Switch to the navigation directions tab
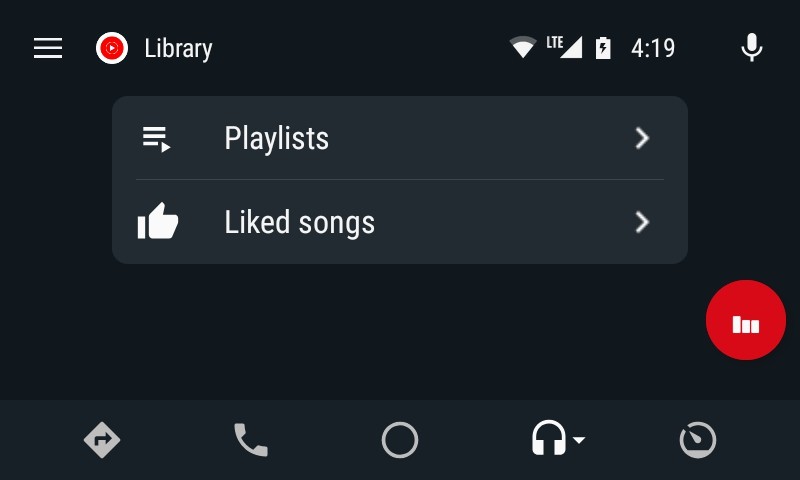The height and width of the screenshot is (480, 800). coord(102,440)
